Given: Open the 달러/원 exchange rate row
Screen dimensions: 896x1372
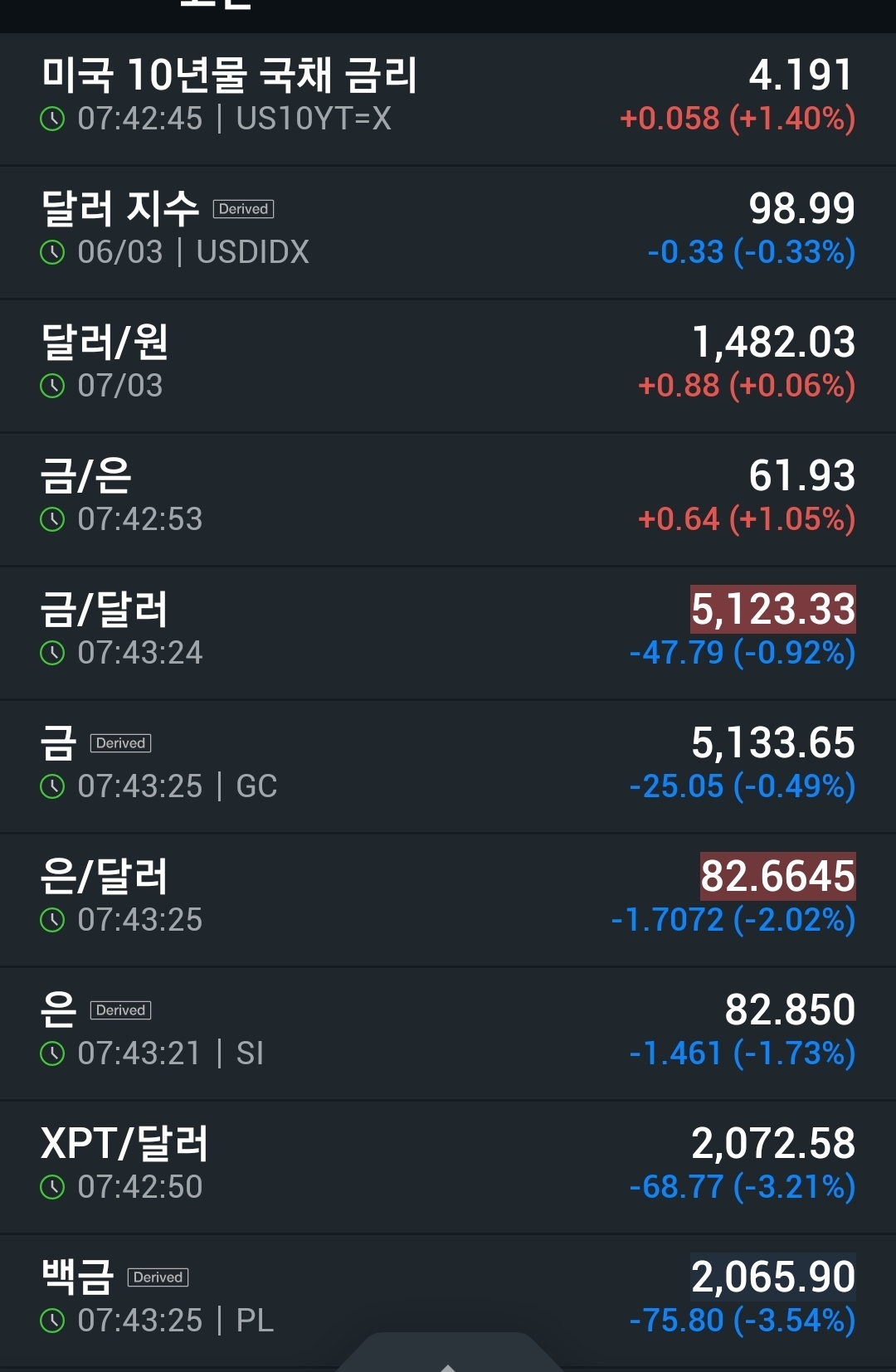Looking at the screenshot, I should (x=448, y=364).
